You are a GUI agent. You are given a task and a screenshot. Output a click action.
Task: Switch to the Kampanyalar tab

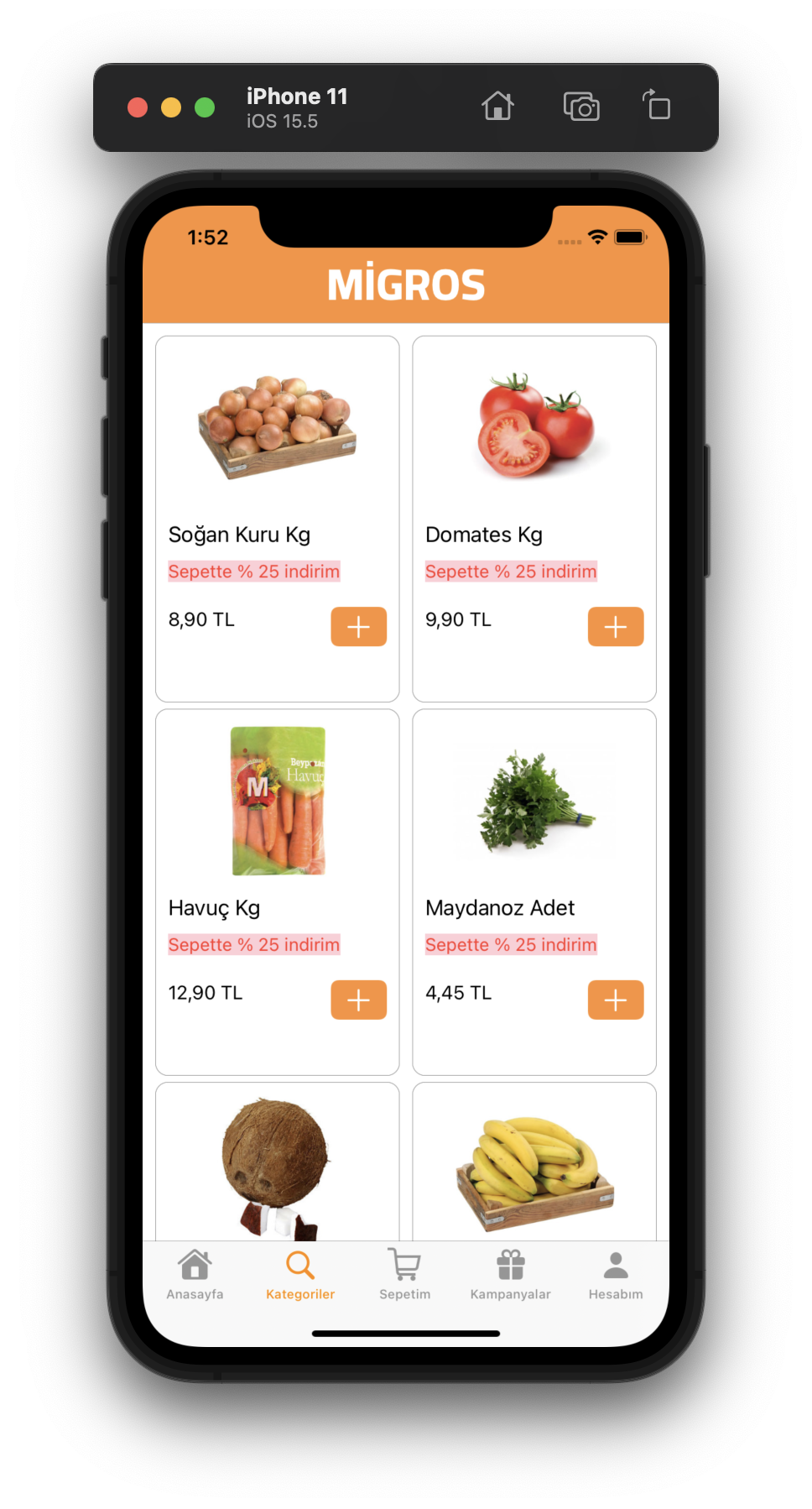tap(510, 1276)
